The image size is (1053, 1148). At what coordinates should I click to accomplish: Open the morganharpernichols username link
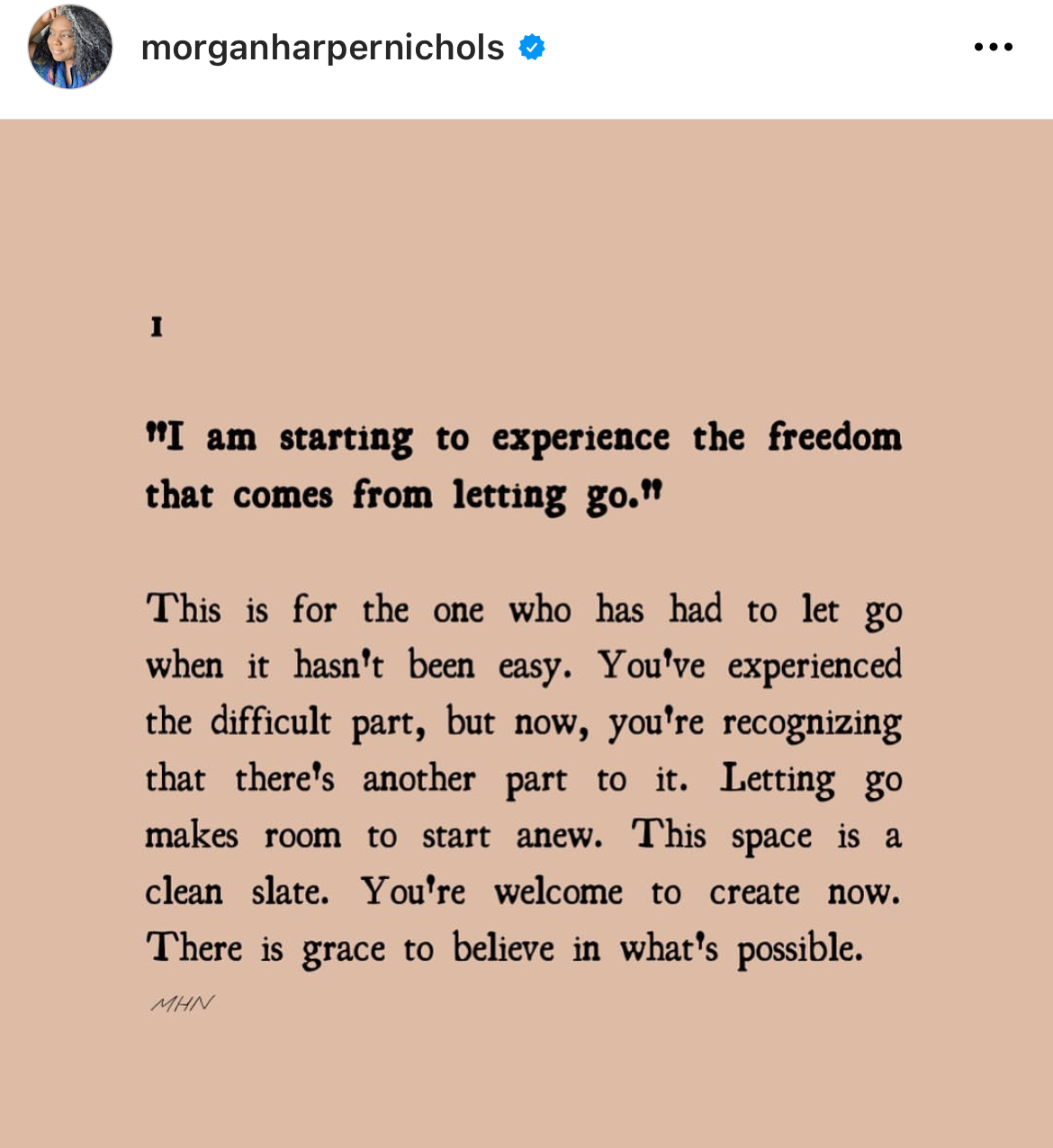322,48
